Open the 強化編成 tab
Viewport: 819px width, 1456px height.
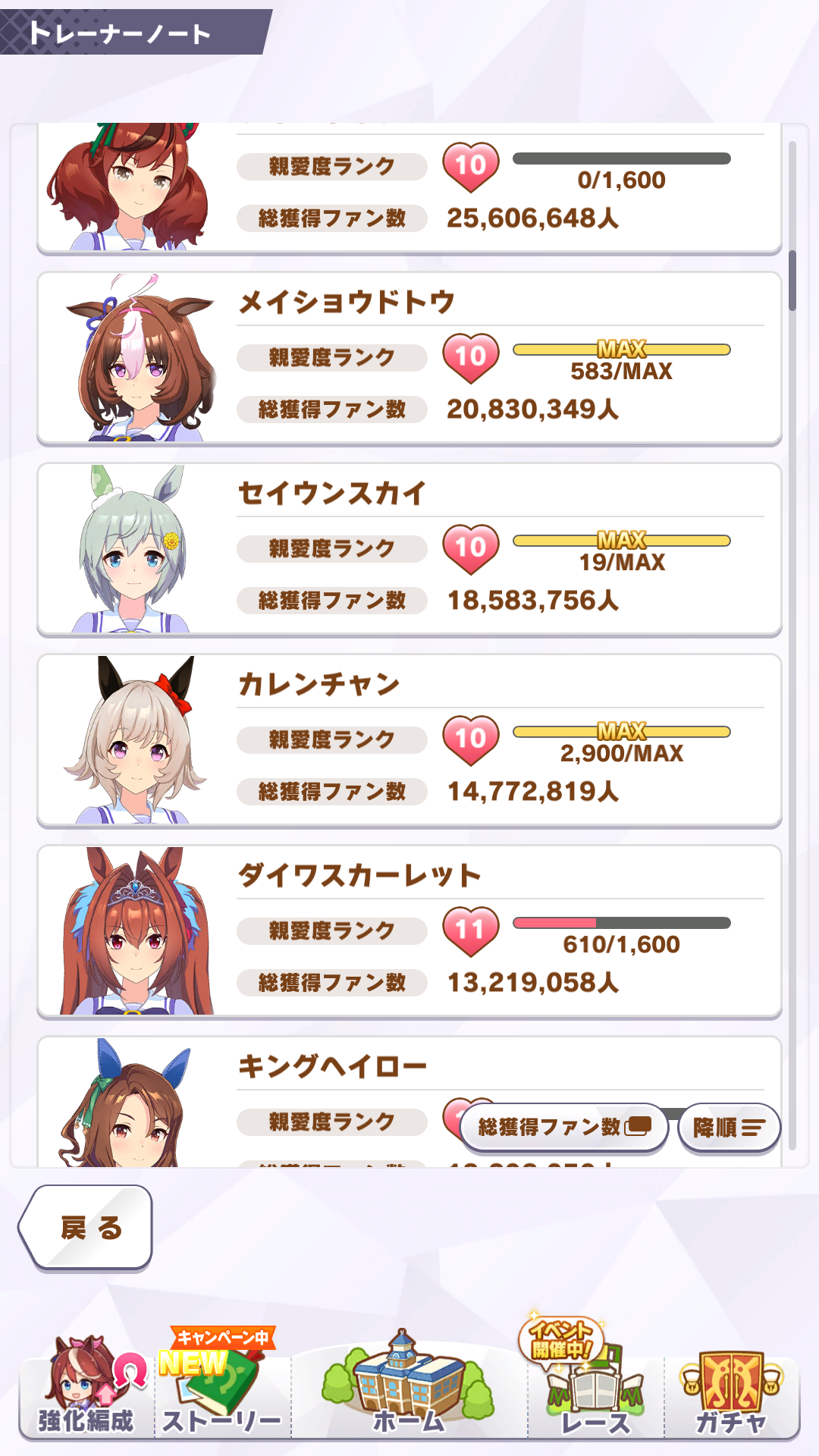[86, 1392]
